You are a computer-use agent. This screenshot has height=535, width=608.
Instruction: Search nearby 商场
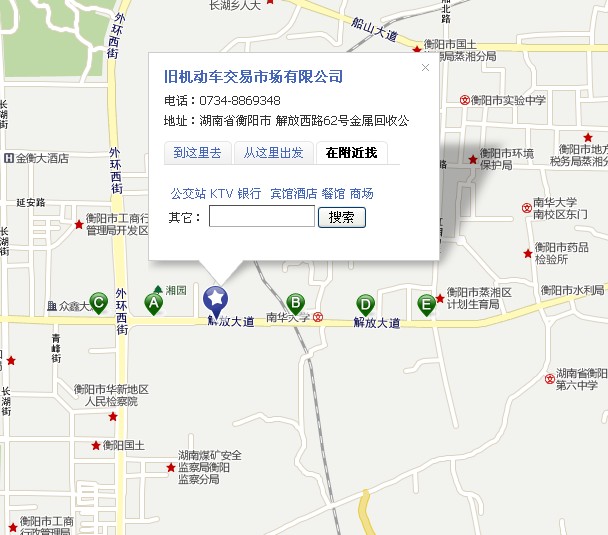tap(361, 193)
